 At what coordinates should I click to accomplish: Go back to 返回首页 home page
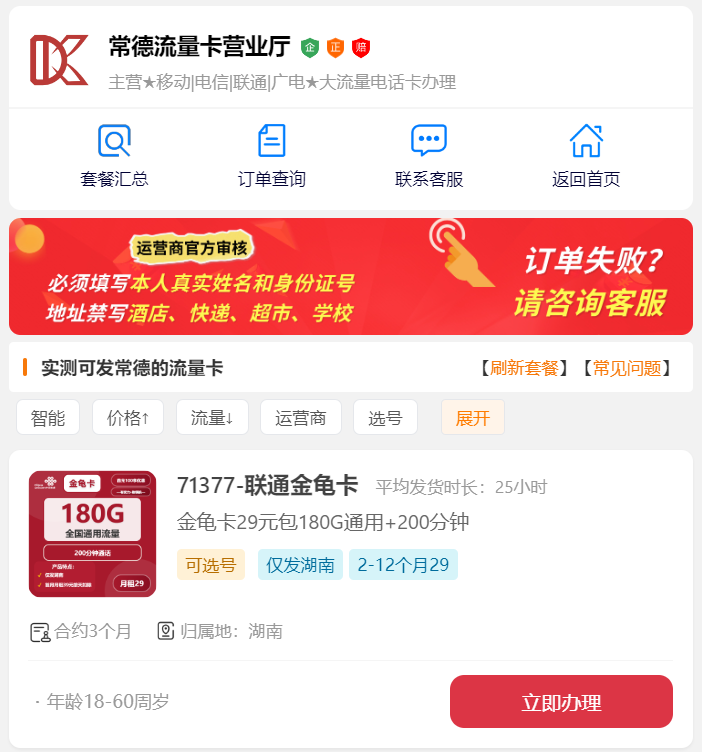[x=586, y=156]
